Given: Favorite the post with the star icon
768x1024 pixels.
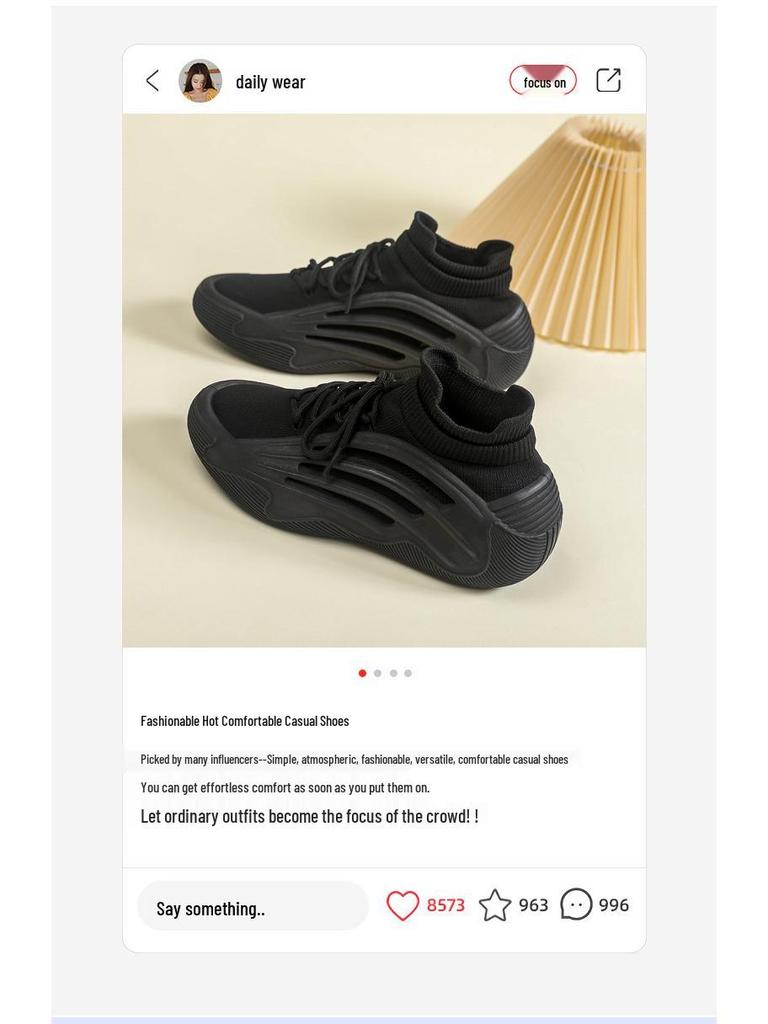Looking at the screenshot, I should (496, 904).
